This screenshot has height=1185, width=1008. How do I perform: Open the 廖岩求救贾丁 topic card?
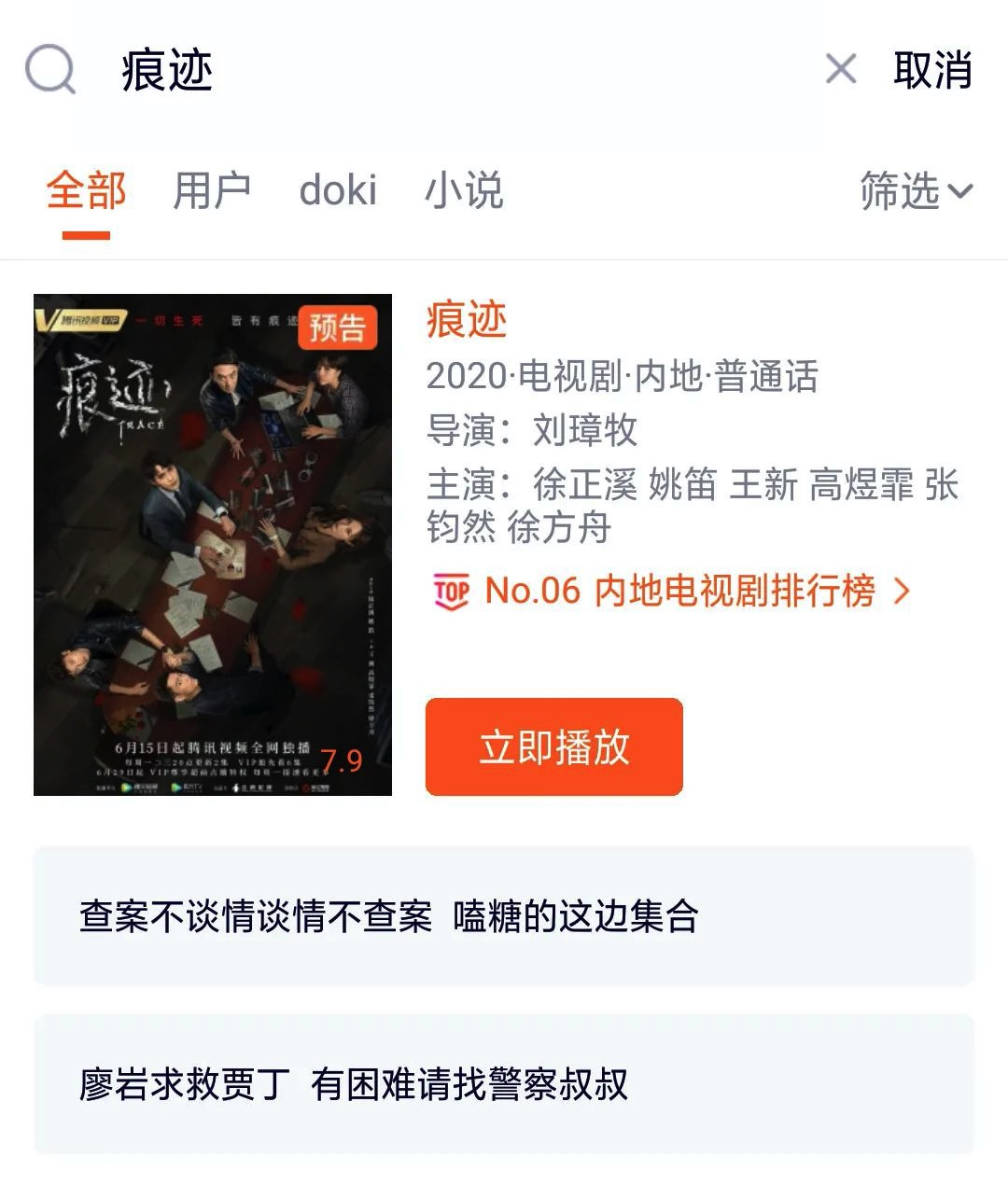[x=504, y=1084]
